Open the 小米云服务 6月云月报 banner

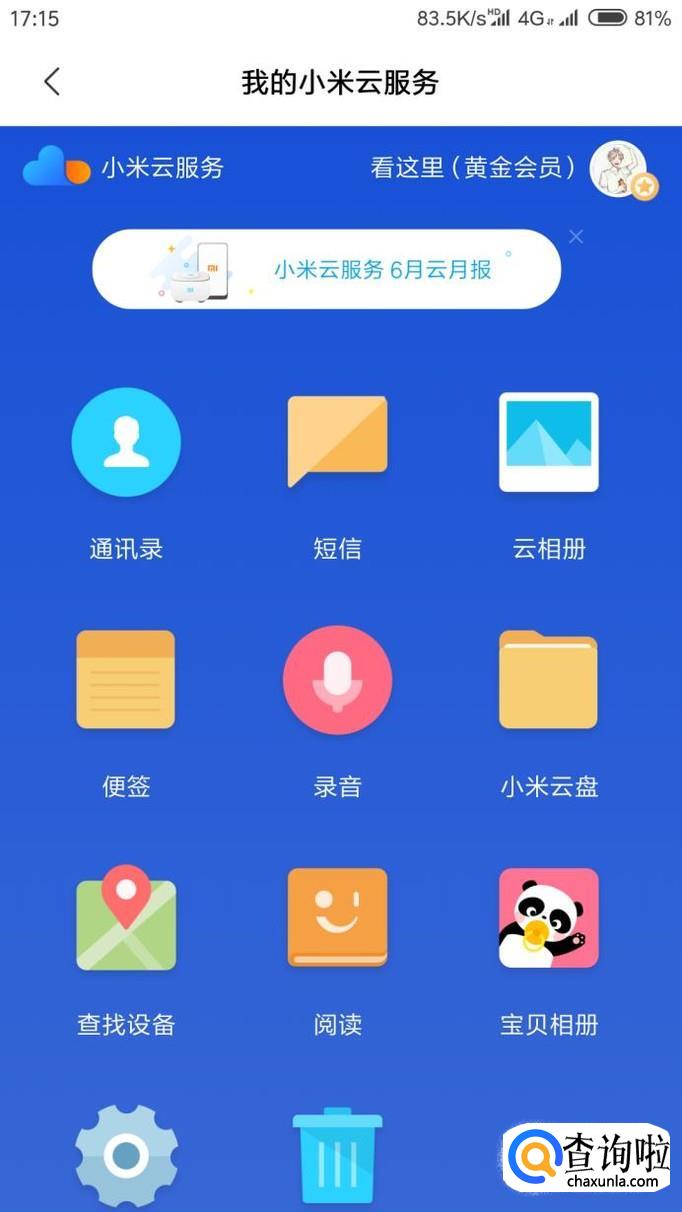[326, 269]
